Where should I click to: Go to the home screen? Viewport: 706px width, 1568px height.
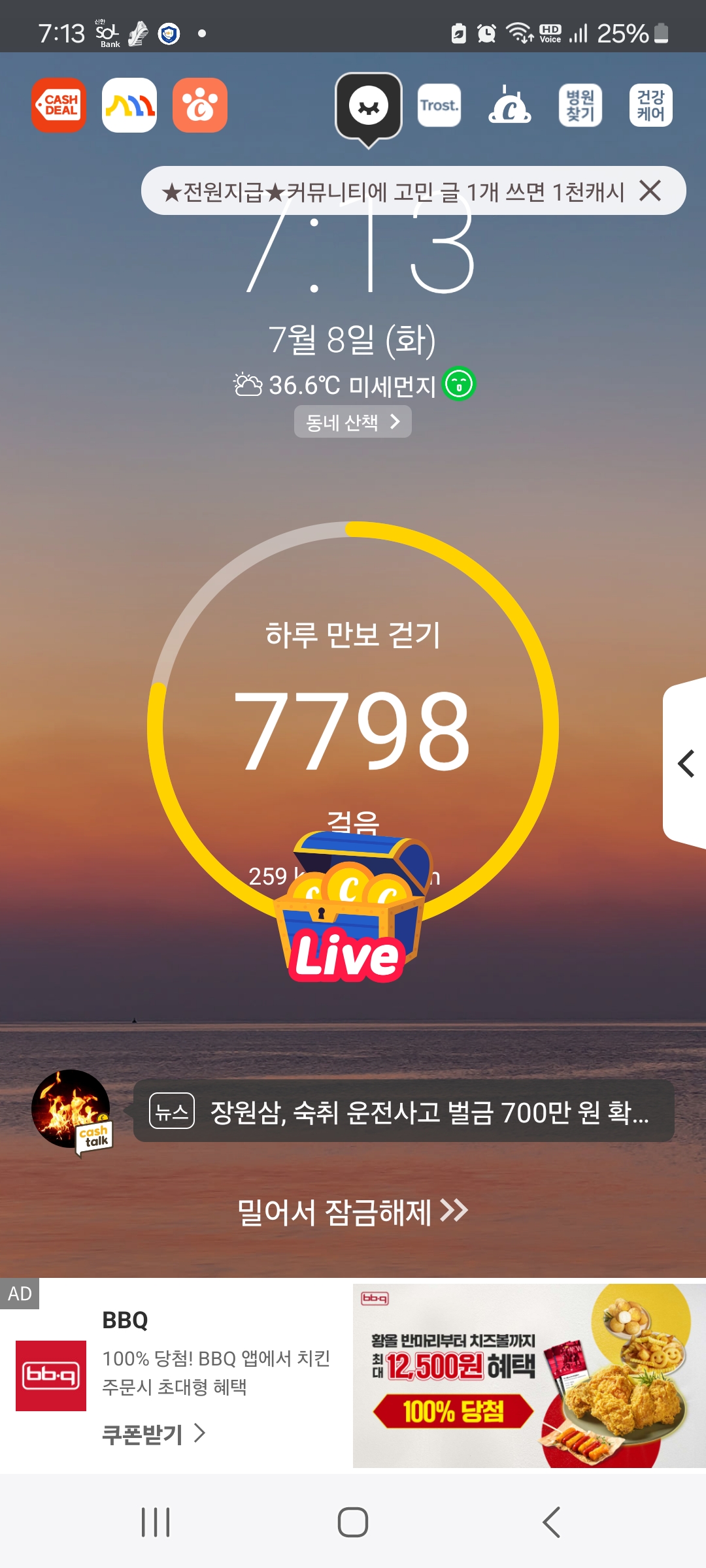coord(353,1522)
